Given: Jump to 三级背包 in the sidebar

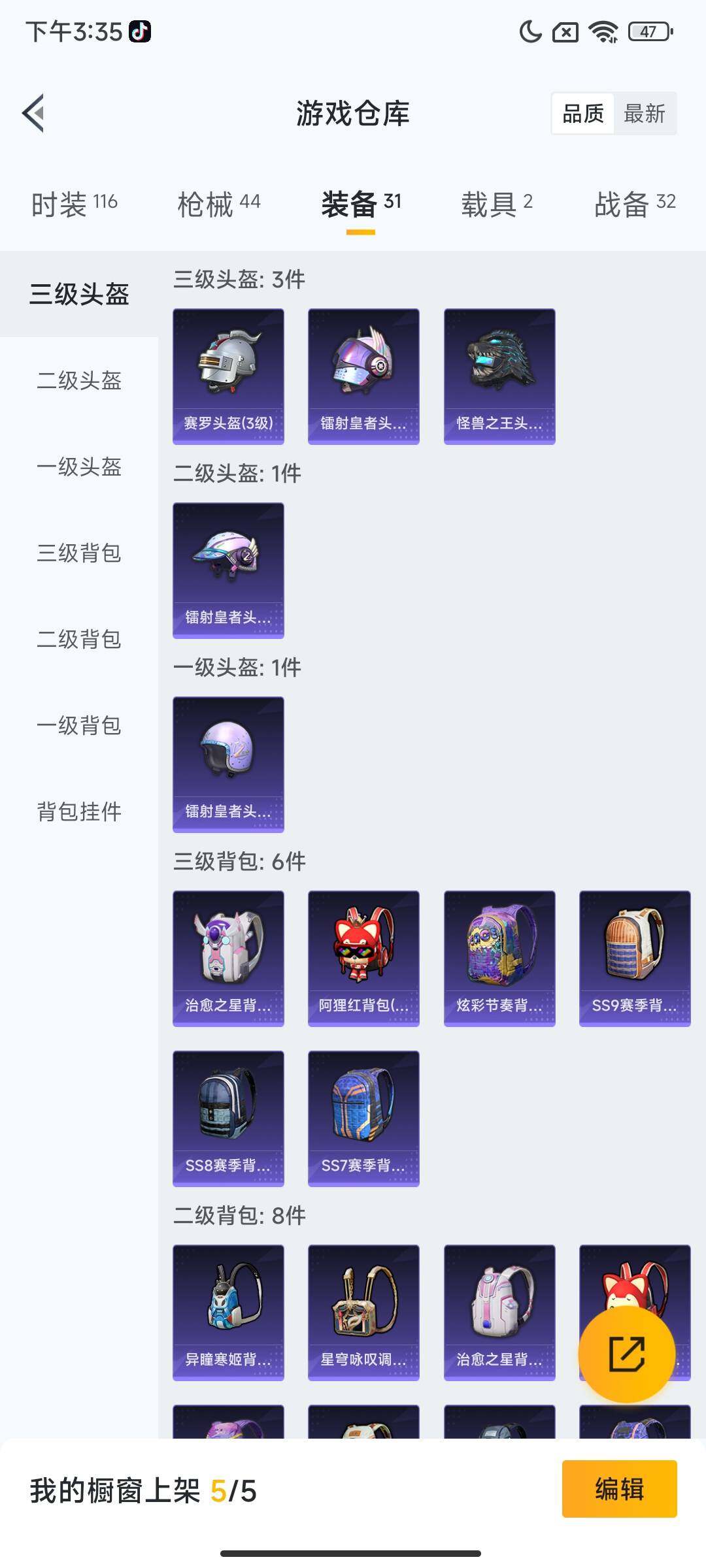Looking at the screenshot, I should click(x=79, y=553).
